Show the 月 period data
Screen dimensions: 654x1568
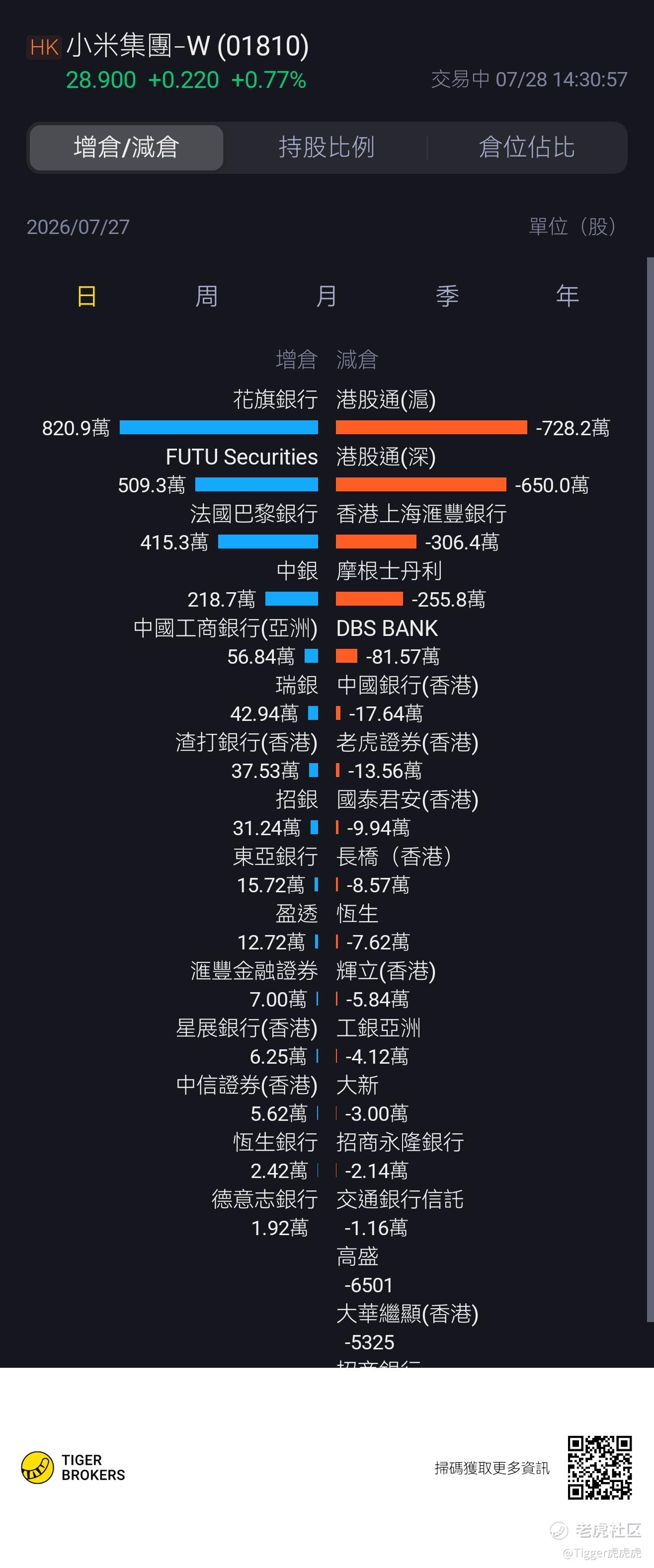tap(327, 297)
